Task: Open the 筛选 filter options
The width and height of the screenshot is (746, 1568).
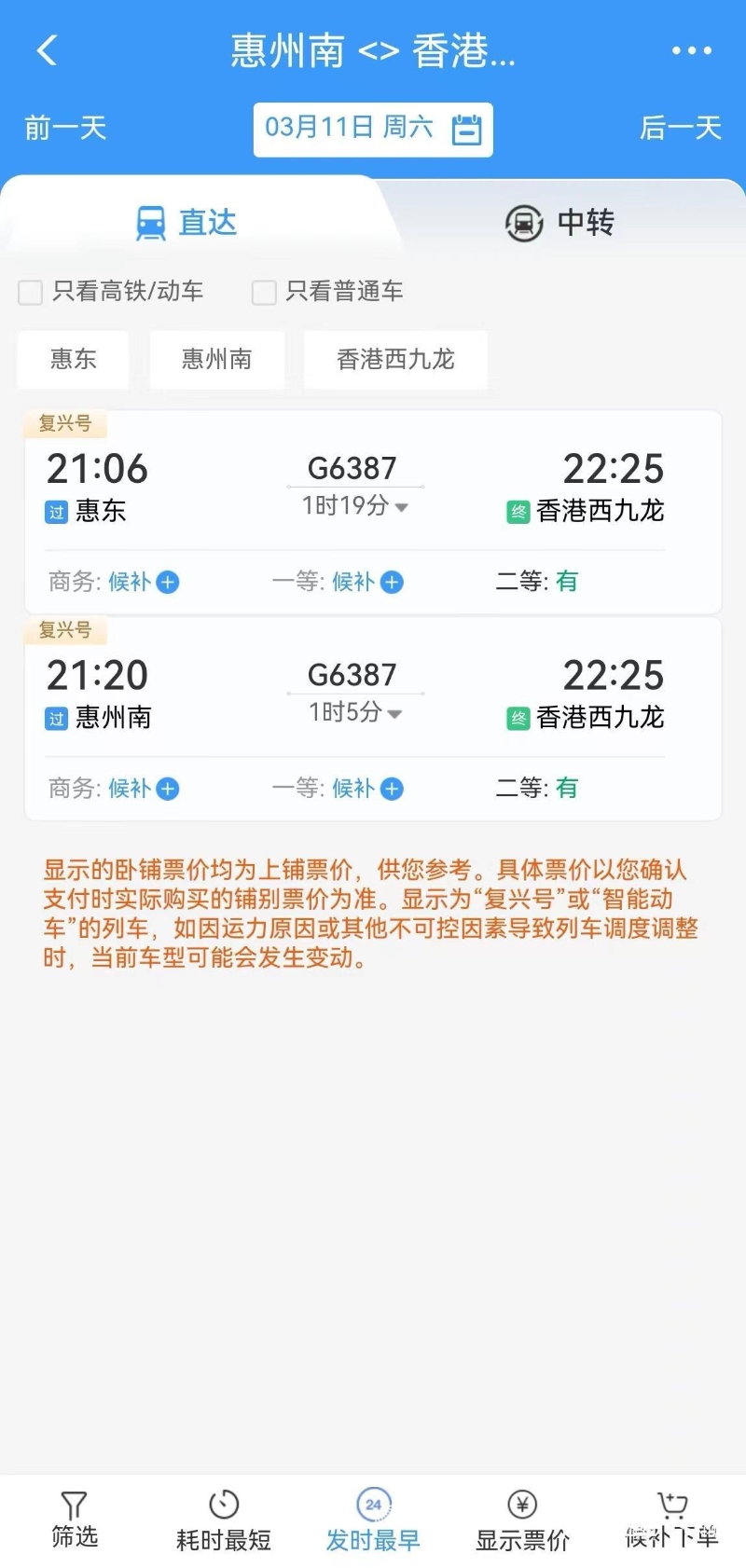Action: (75, 1520)
